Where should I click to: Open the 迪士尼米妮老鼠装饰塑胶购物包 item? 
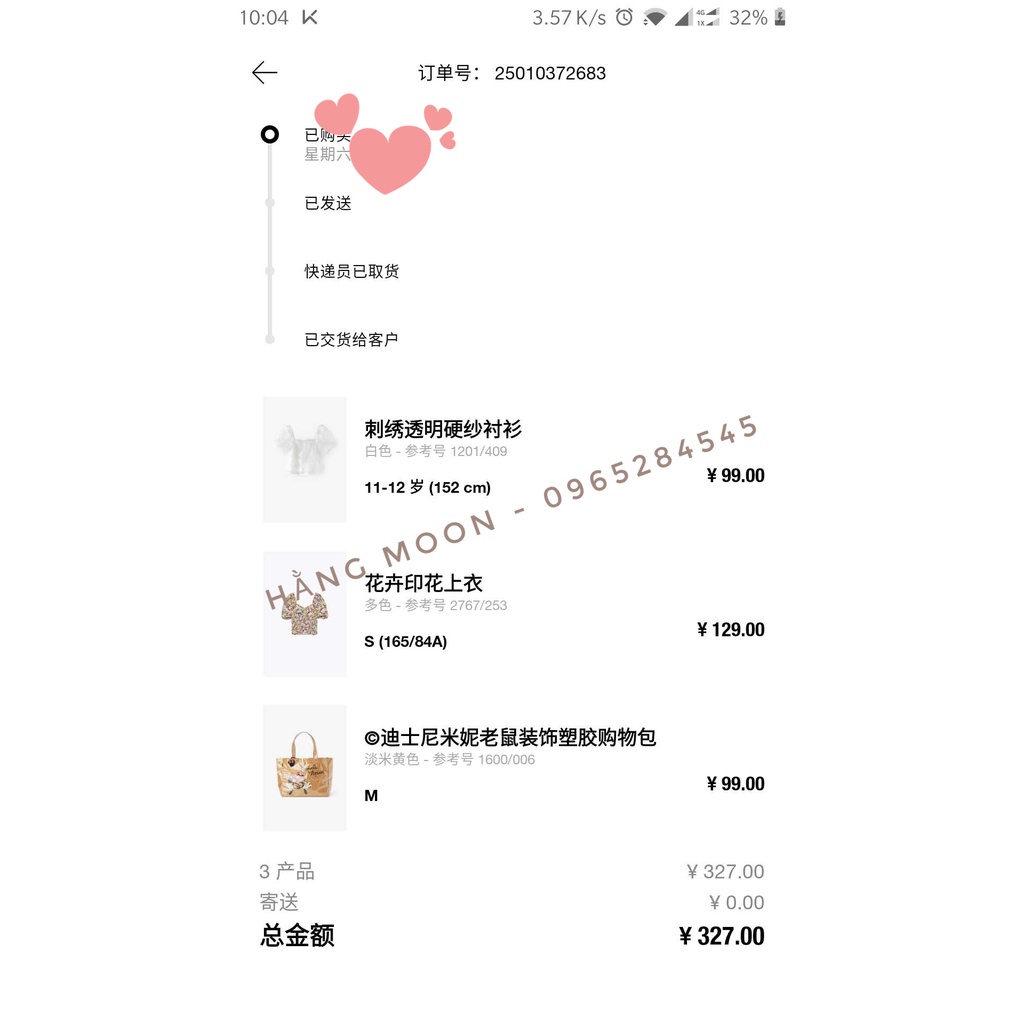pos(510,738)
